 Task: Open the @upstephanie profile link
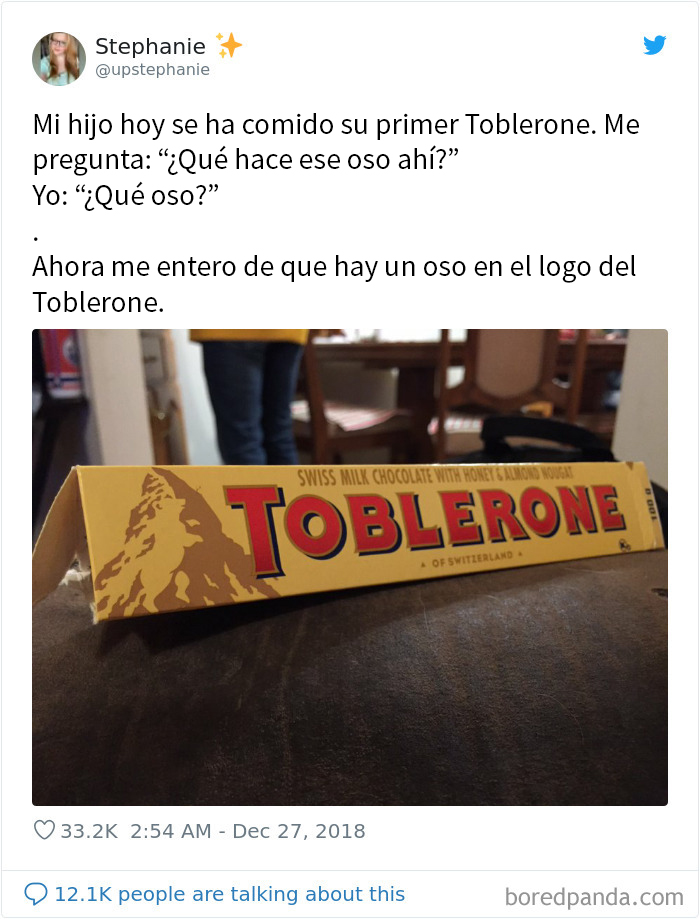tap(152, 70)
